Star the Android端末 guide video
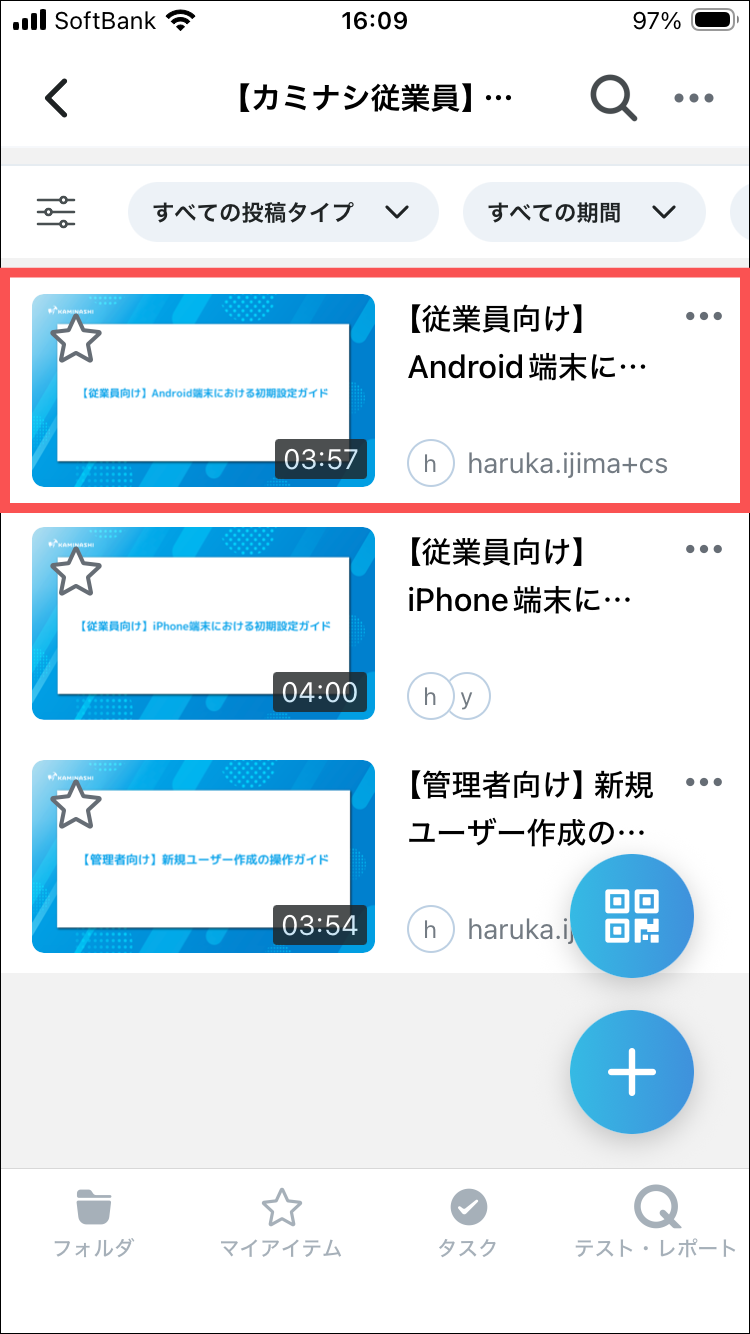The height and width of the screenshot is (1334, 750). (76, 341)
